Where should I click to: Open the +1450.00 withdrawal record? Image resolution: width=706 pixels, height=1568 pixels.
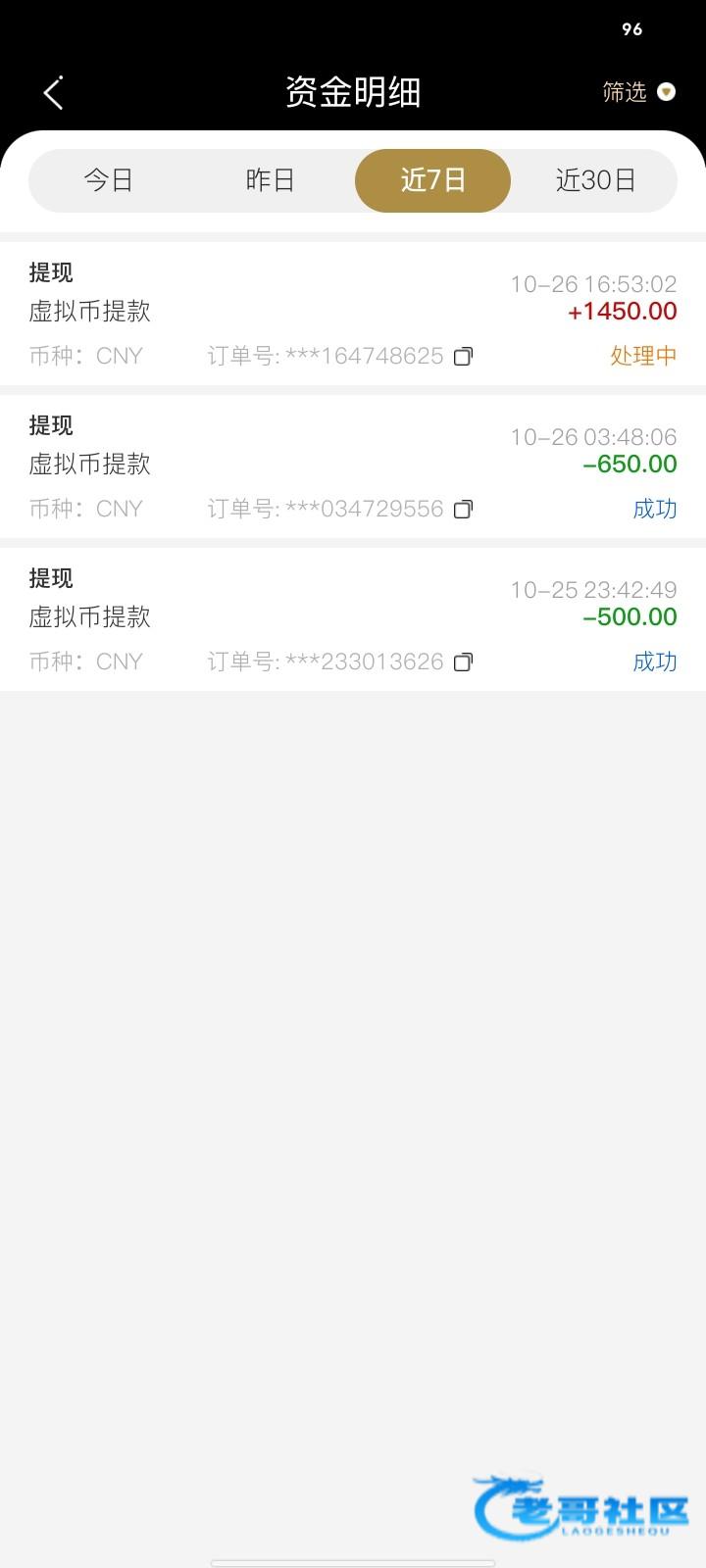[353, 314]
